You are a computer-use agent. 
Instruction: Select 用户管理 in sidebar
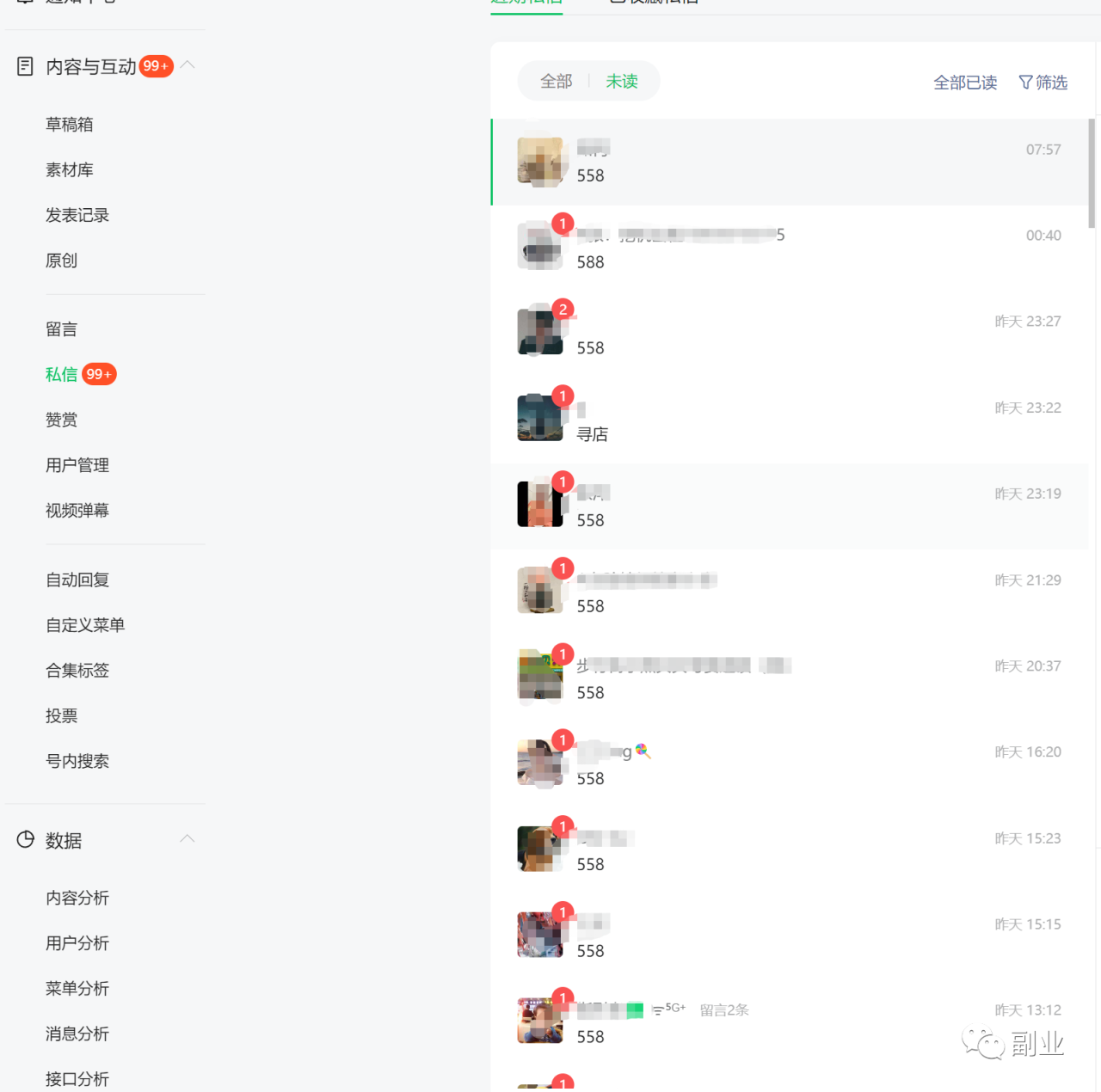point(77,465)
